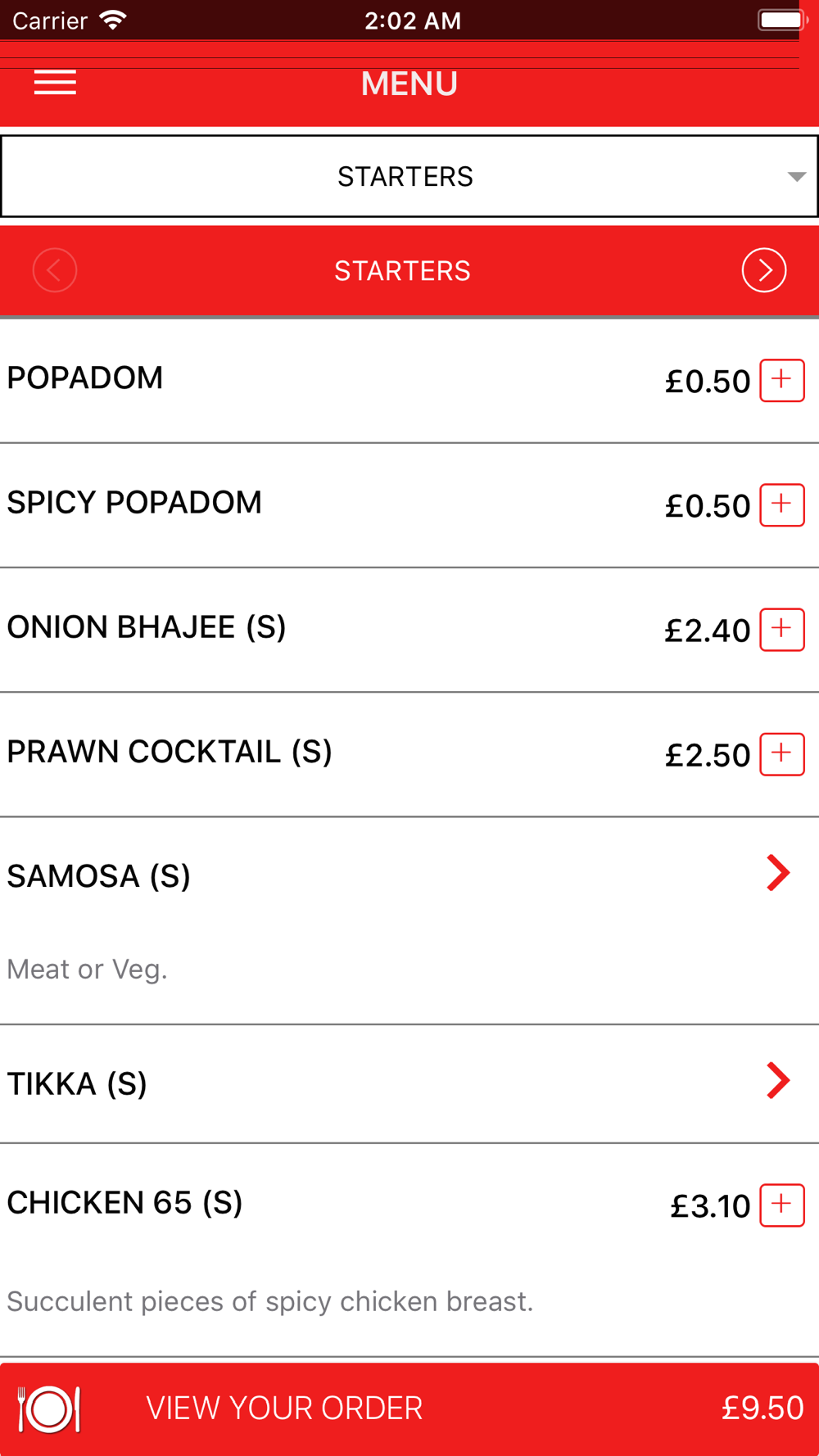The height and width of the screenshot is (1456, 819).
Task: Expand the STARTERS category dropdown
Action: [409, 176]
